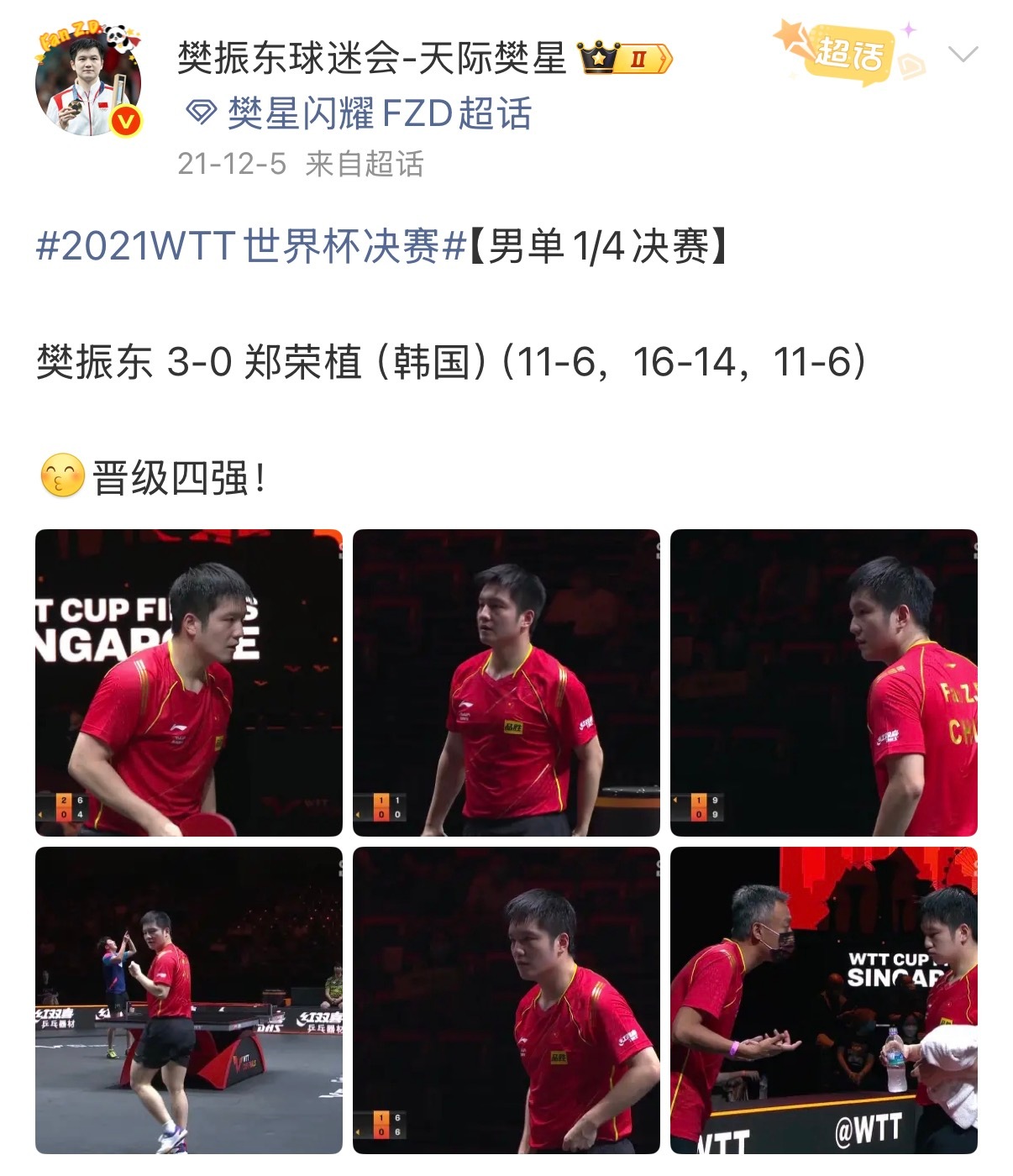View the thumbnail showing the full table
1013x1176 pixels.
[x=185, y=1006]
